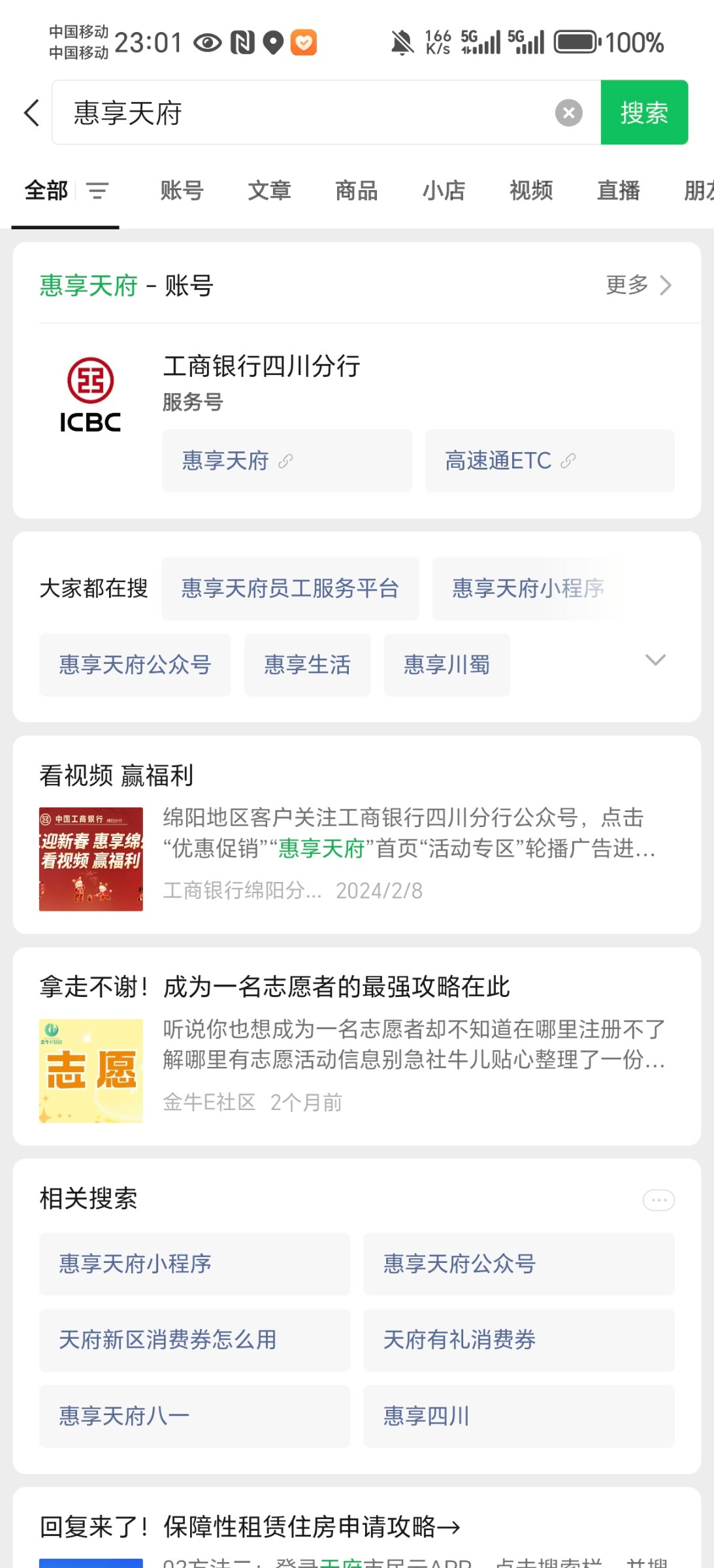Open the volunteer guide article from 金牛E社区
Viewport: 714px width, 1568px height.
click(x=356, y=1045)
